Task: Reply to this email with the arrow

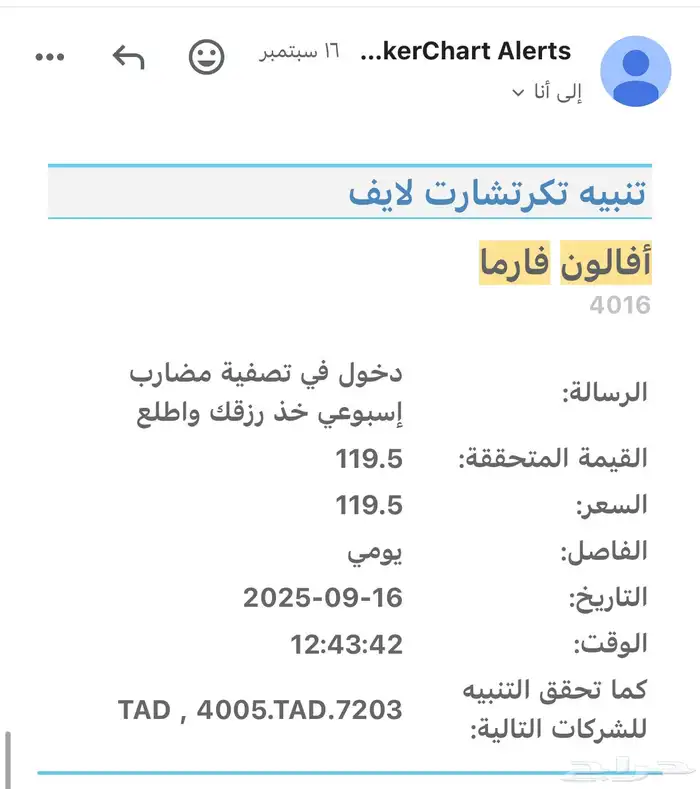Action: click(127, 57)
